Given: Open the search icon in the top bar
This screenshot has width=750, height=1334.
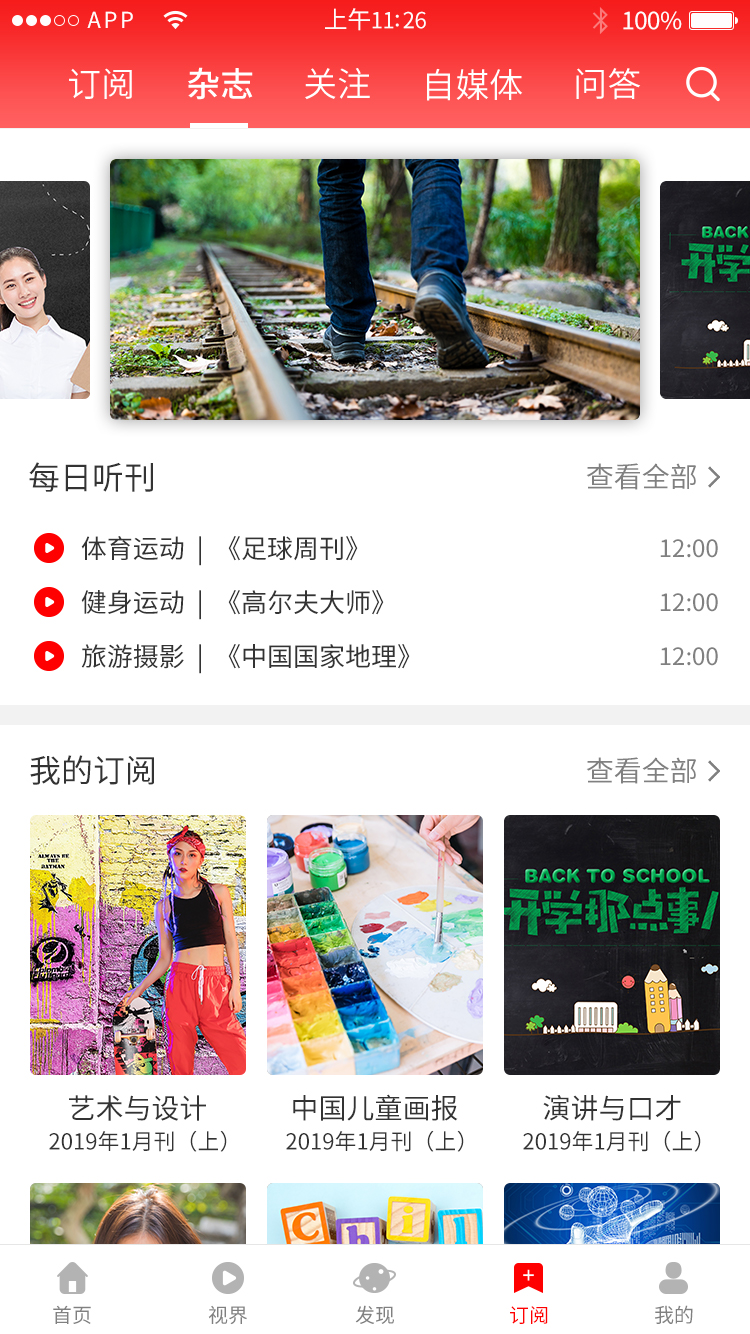Looking at the screenshot, I should coord(703,85).
